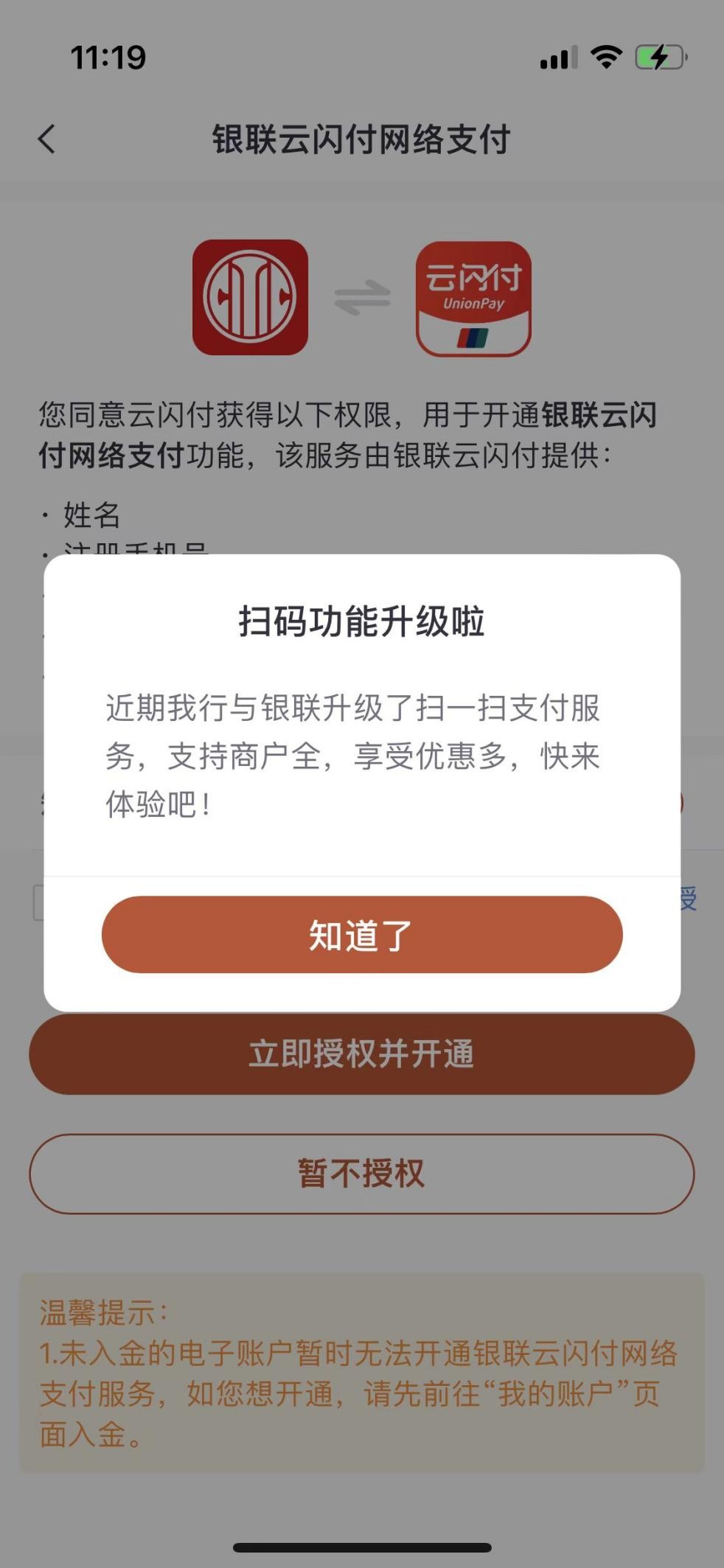Tap the 扫码功能升级啦 dialog header

[362, 619]
